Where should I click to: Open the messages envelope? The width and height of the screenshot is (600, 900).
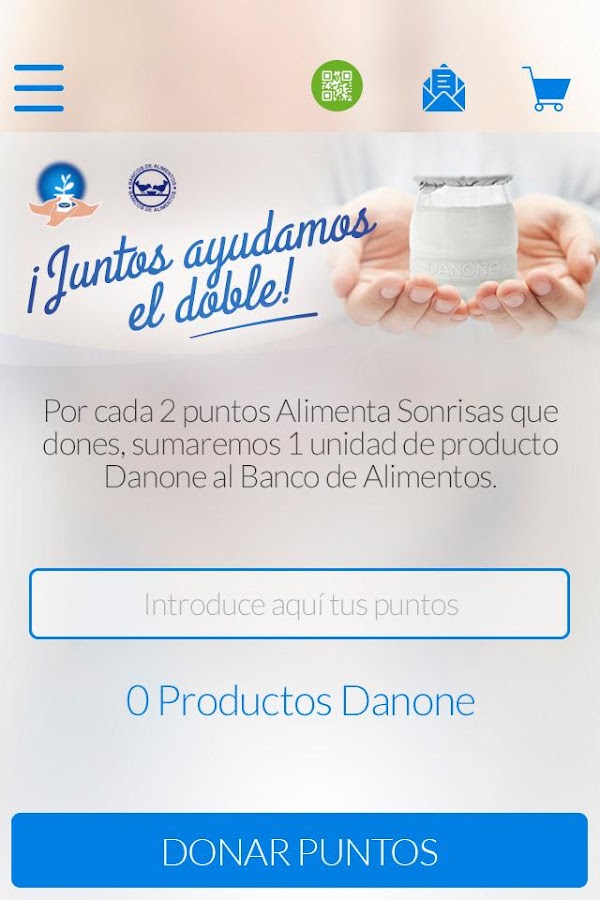[x=444, y=88]
